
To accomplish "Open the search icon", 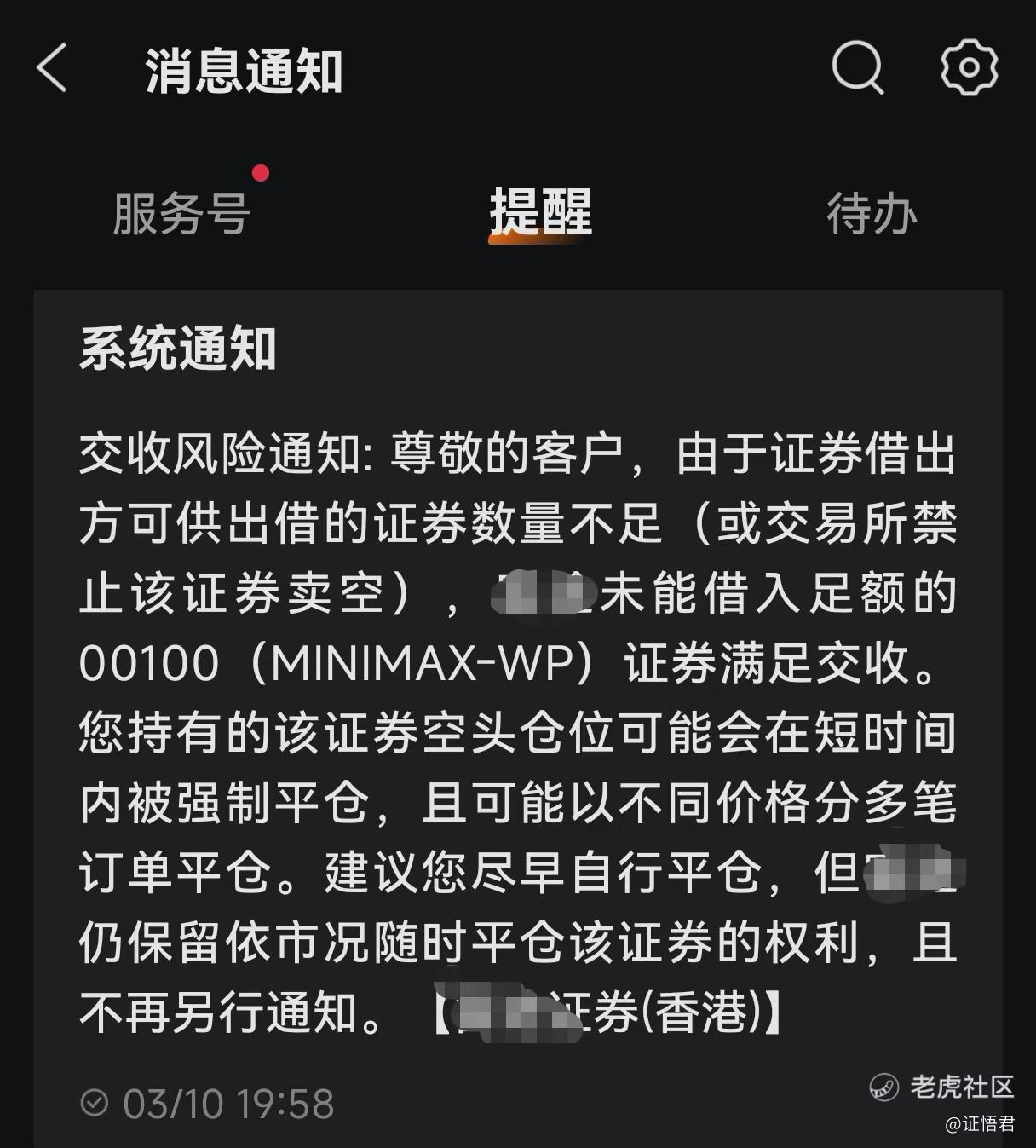I will click(857, 66).
